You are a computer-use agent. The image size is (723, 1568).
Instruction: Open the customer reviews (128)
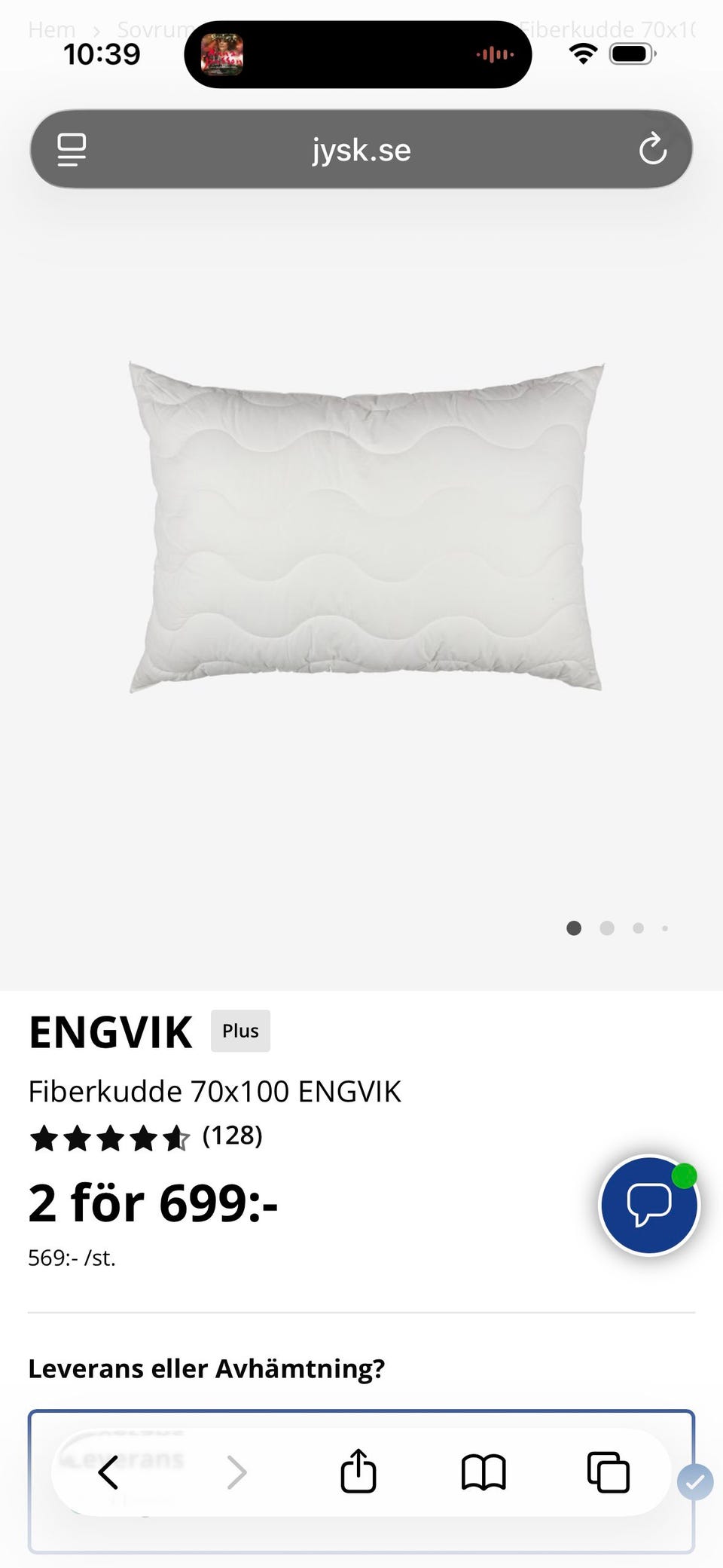232,1136
